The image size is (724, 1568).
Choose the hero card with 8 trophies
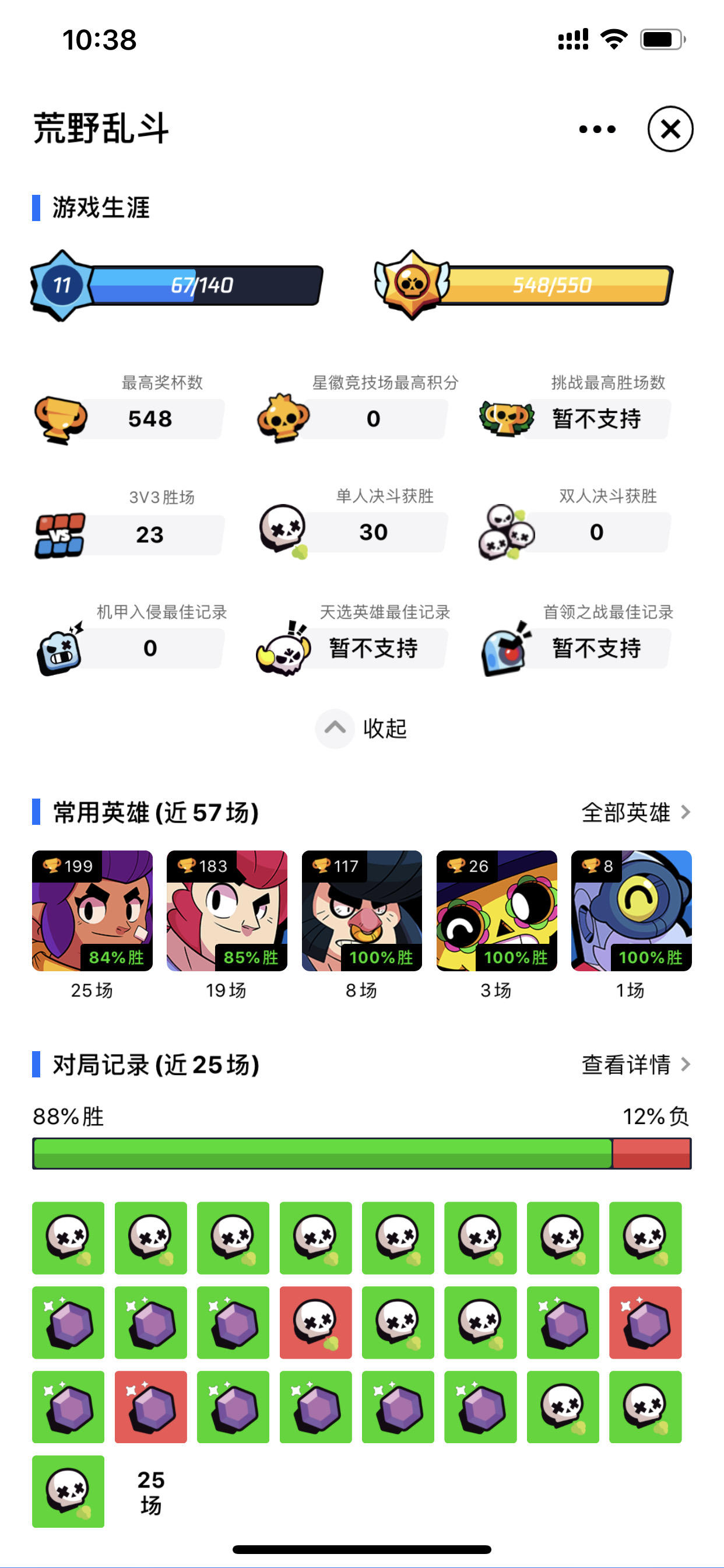pyautogui.click(x=631, y=911)
